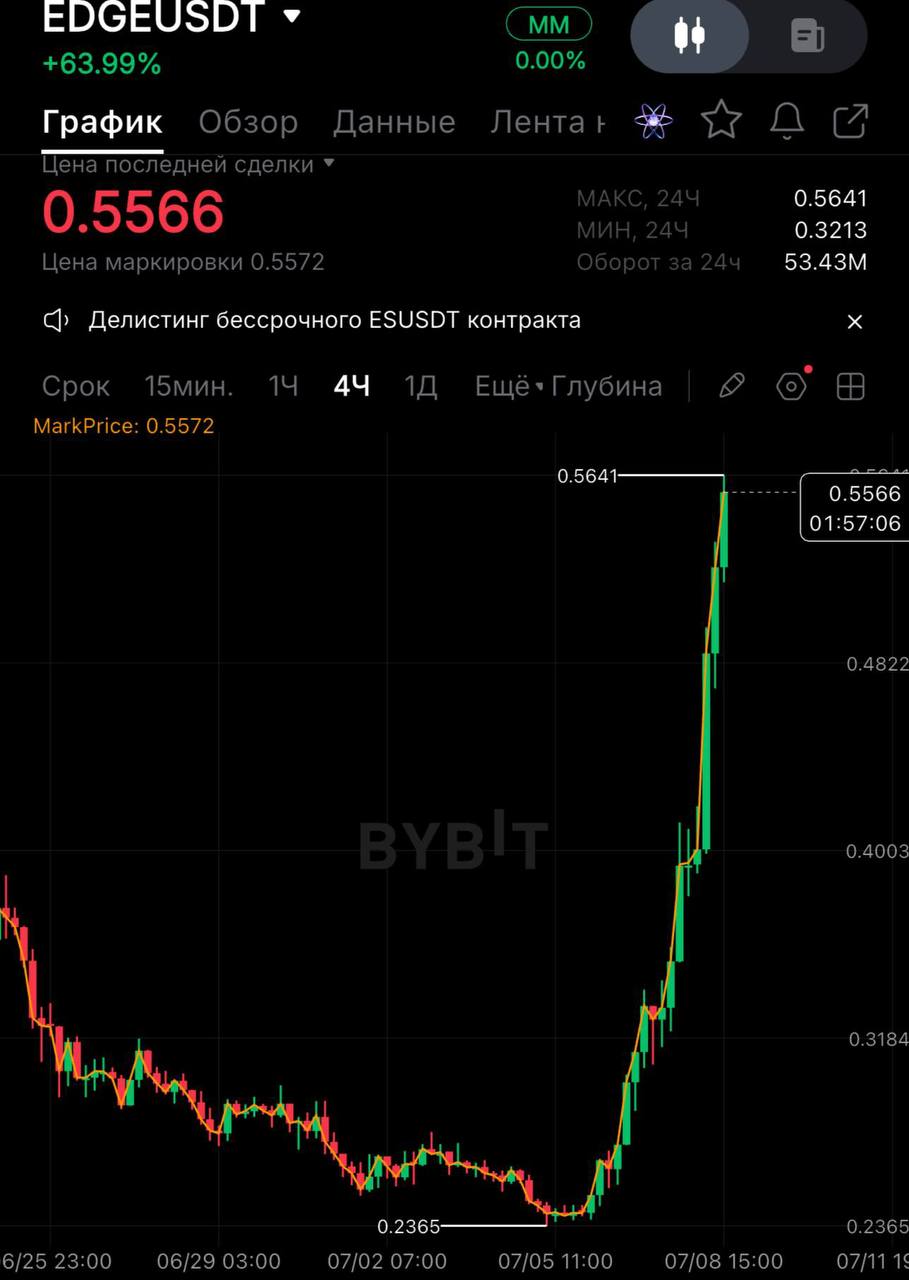Share the chart via the export icon
Screen dimensions: 909x1280
(850, 121)
